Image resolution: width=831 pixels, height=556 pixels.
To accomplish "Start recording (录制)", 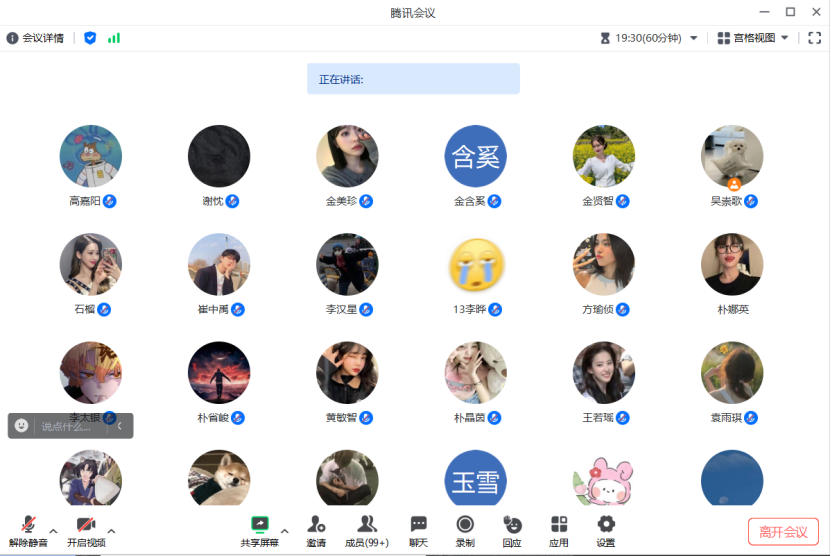I will click(x=465, y=530).
